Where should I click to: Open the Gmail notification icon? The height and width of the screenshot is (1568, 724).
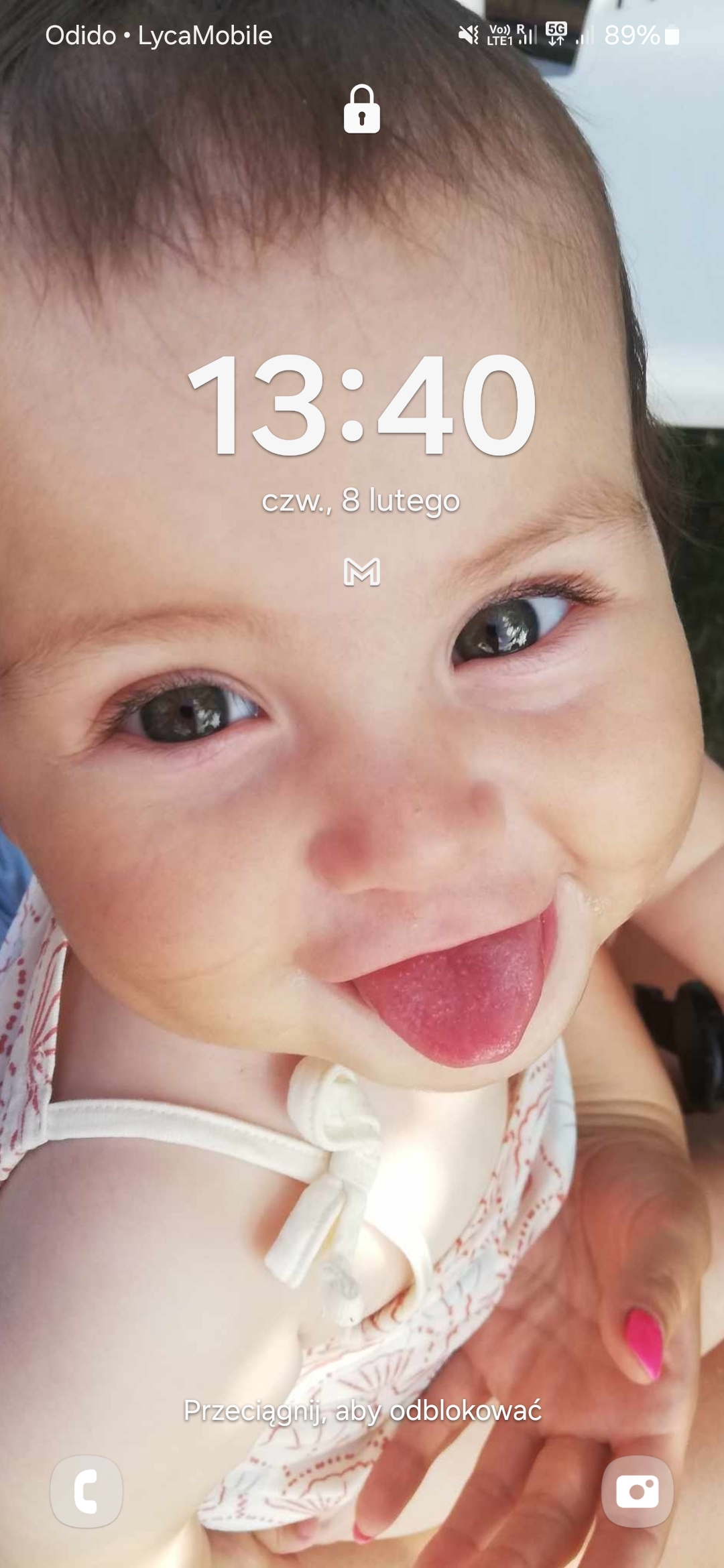click(361, 572)
